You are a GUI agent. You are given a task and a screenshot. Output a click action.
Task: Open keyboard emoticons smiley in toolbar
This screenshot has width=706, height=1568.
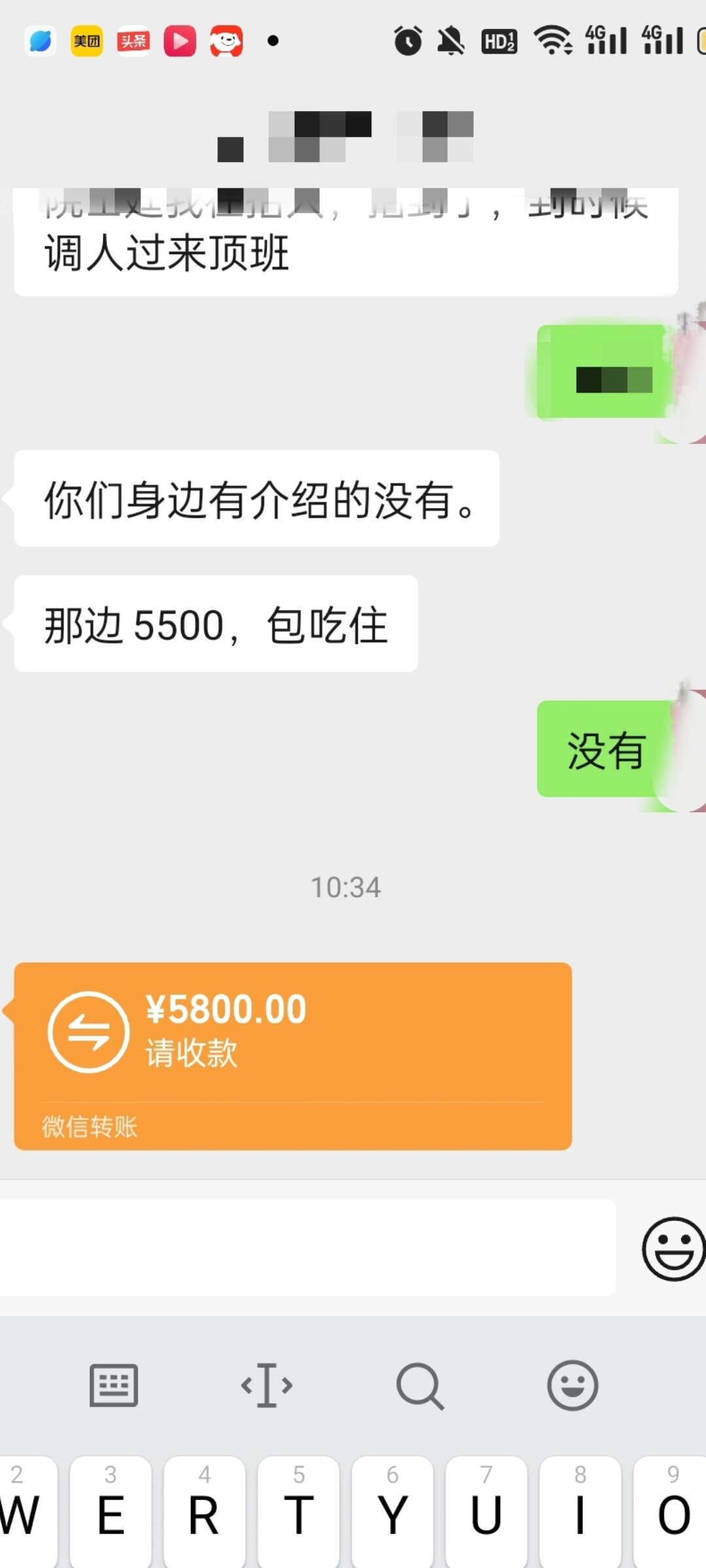[573, 1384]
